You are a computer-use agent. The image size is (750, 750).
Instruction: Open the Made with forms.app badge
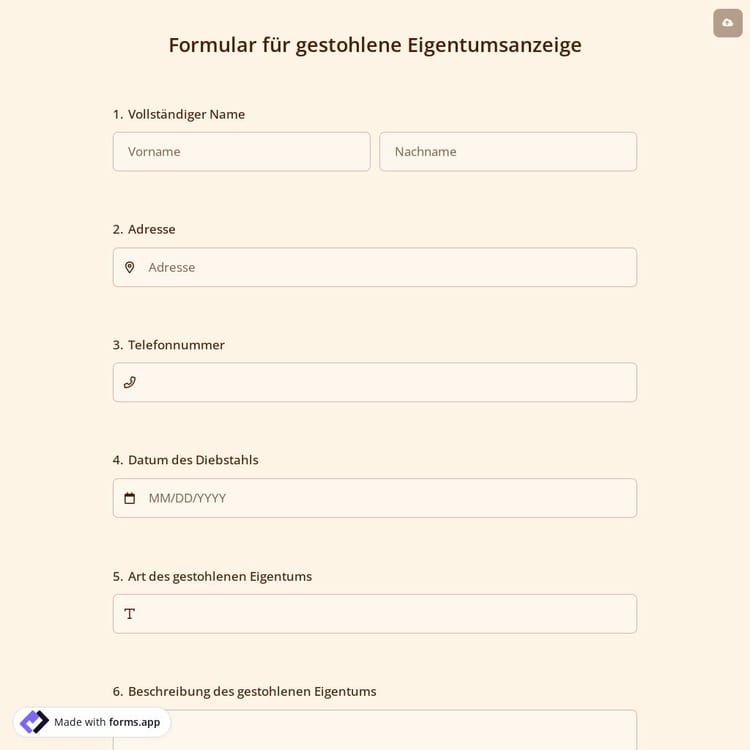point(93,722)
